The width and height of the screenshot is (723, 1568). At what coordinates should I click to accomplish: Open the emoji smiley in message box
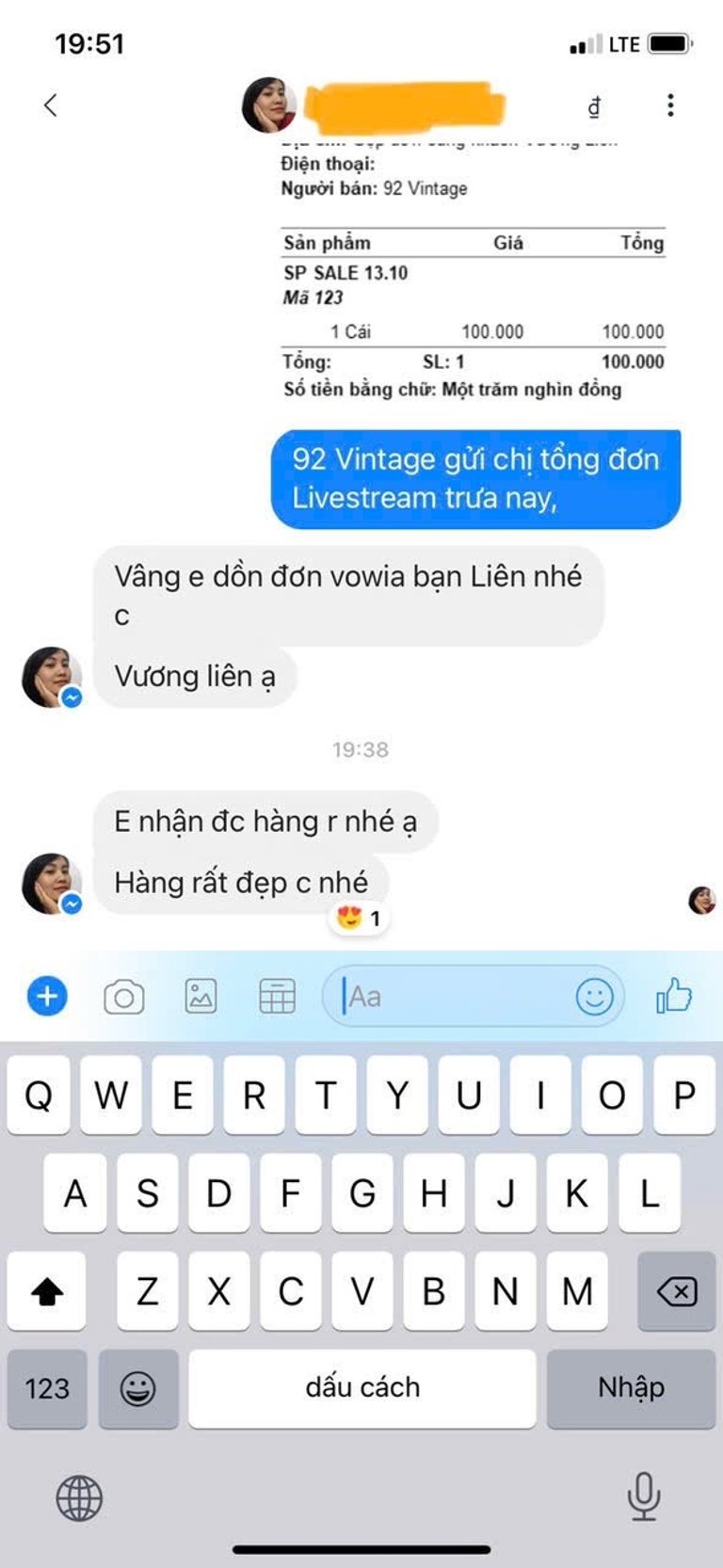click(594, 997)
